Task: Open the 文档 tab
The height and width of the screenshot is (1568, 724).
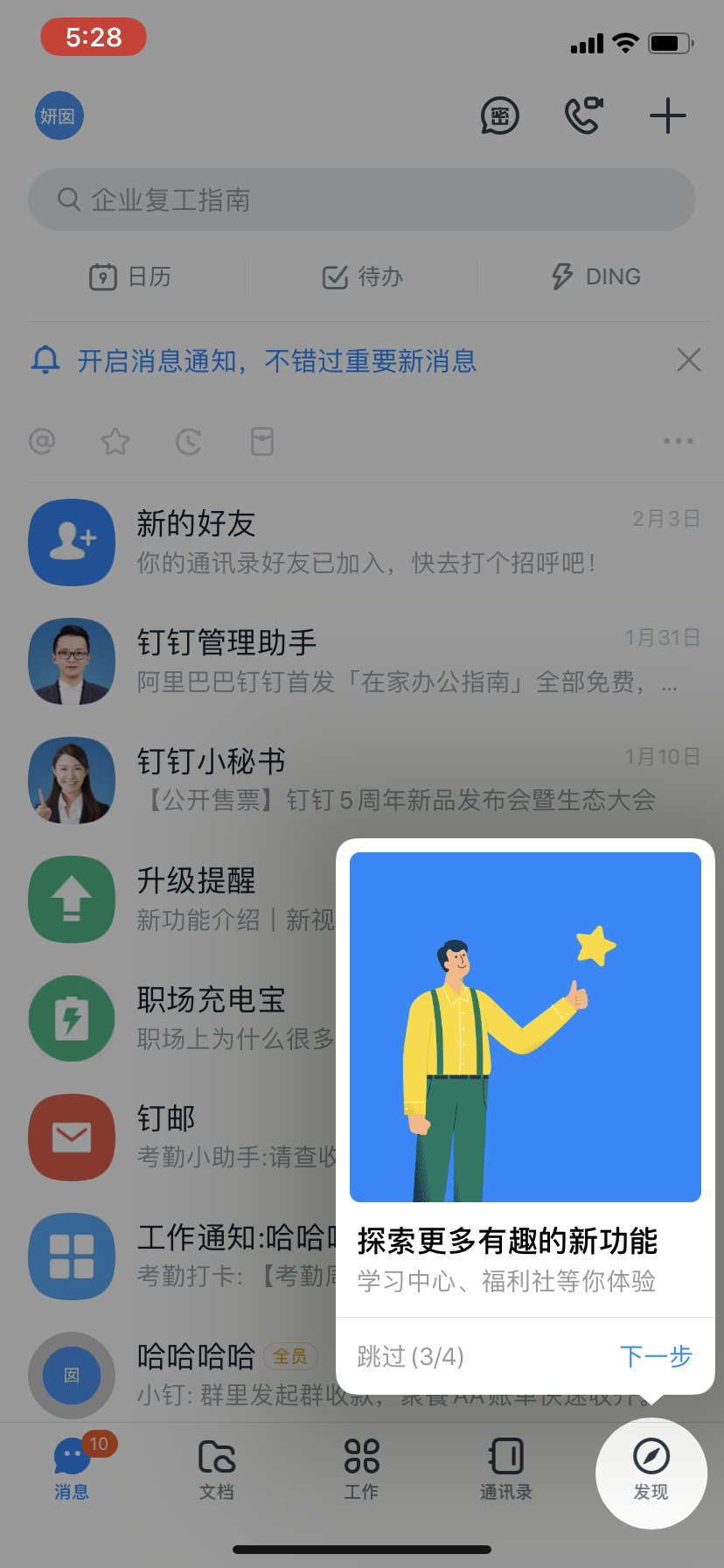Action: point(216,1470)
